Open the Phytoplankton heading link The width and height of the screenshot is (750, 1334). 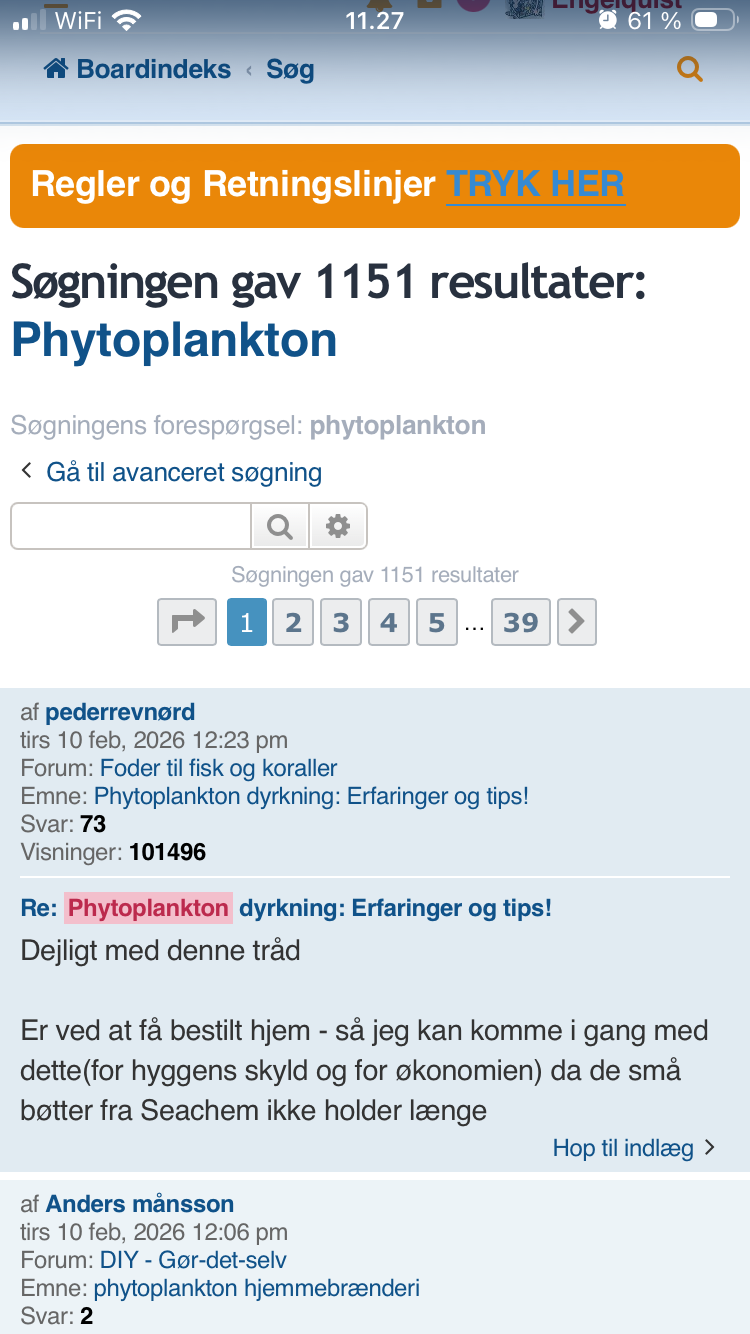coord(174,340)
